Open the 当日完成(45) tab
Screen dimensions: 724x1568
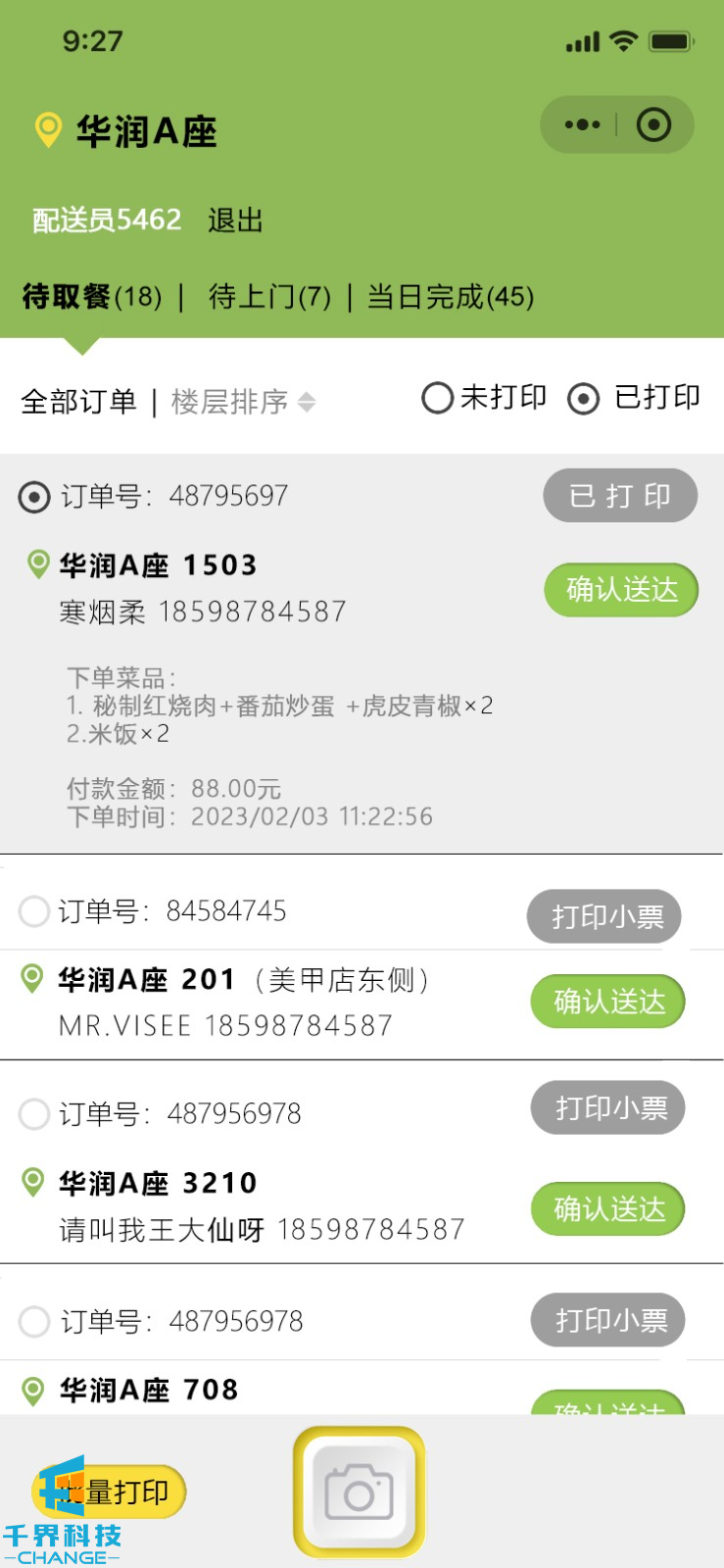click(450, 296)
